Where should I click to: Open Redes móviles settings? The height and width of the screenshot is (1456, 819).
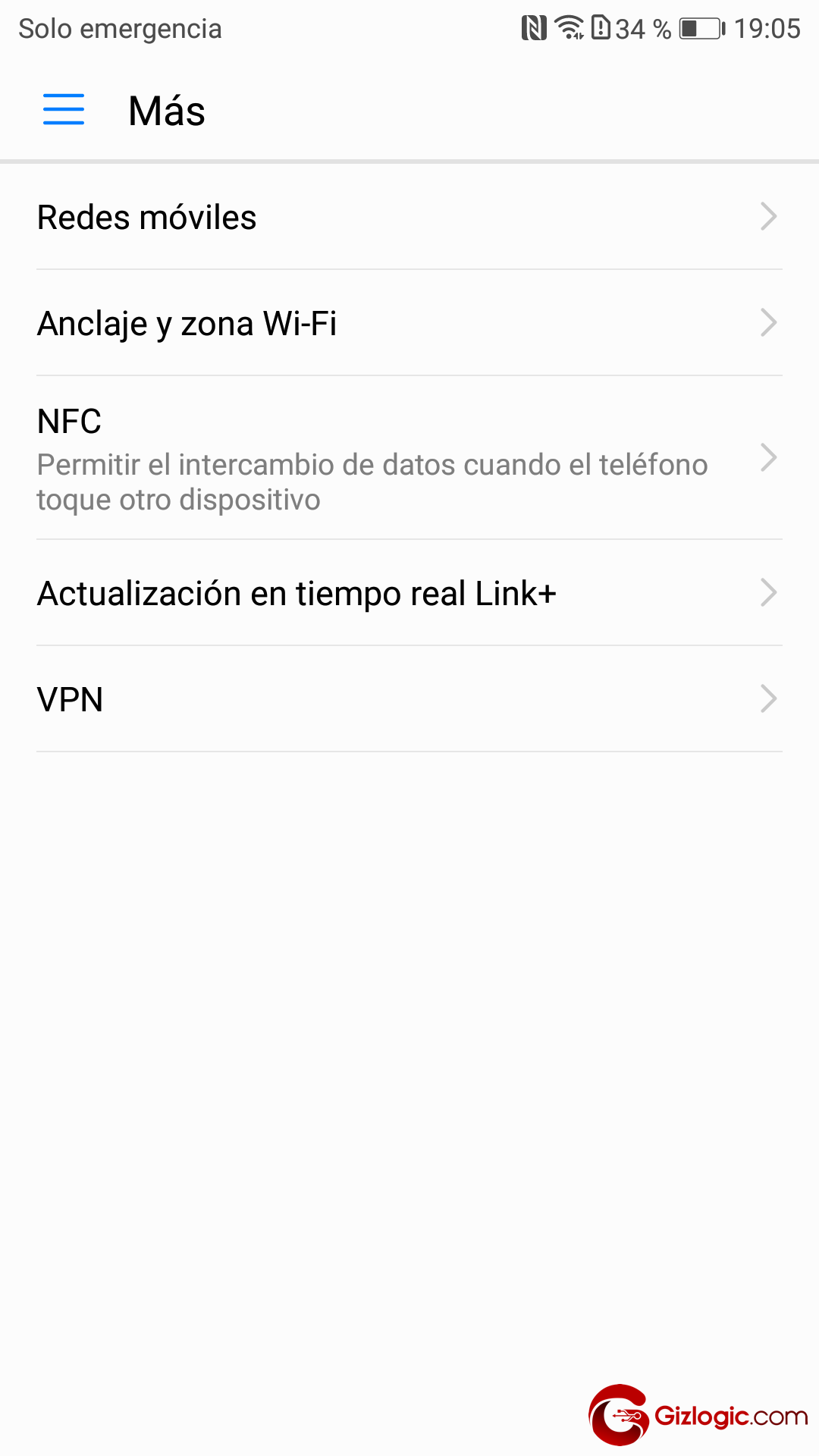click(409, 218)
